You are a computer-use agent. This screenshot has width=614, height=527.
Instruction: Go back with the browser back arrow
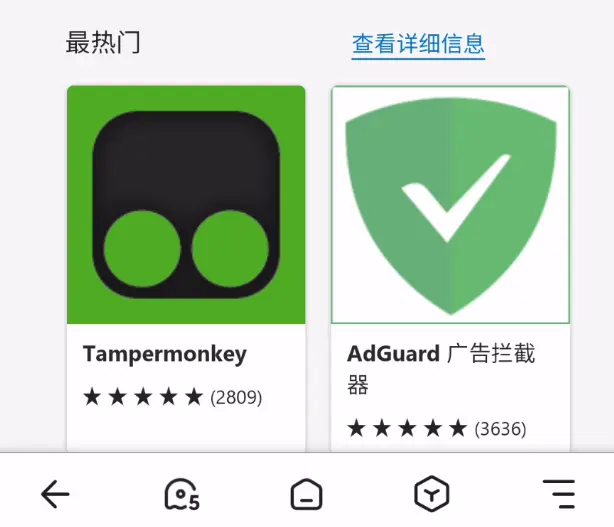55,493
